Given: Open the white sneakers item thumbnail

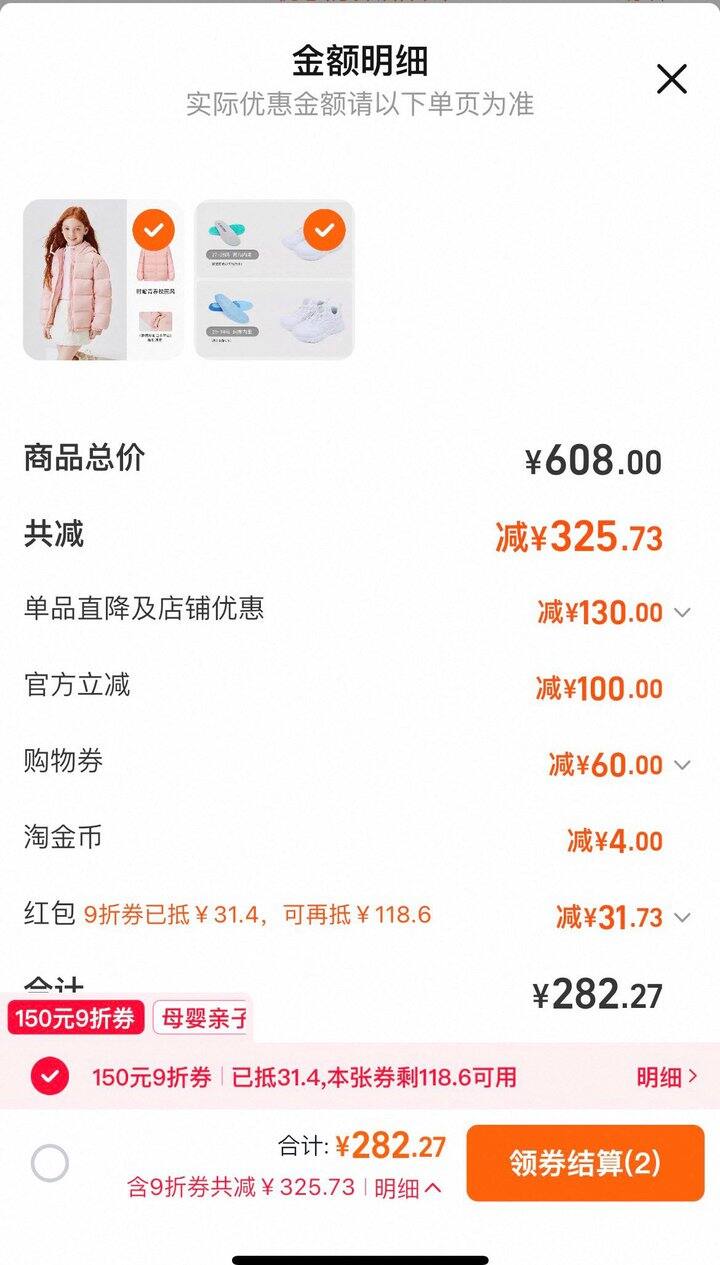Looking at the screenshot, I should (x=274, y=279).
